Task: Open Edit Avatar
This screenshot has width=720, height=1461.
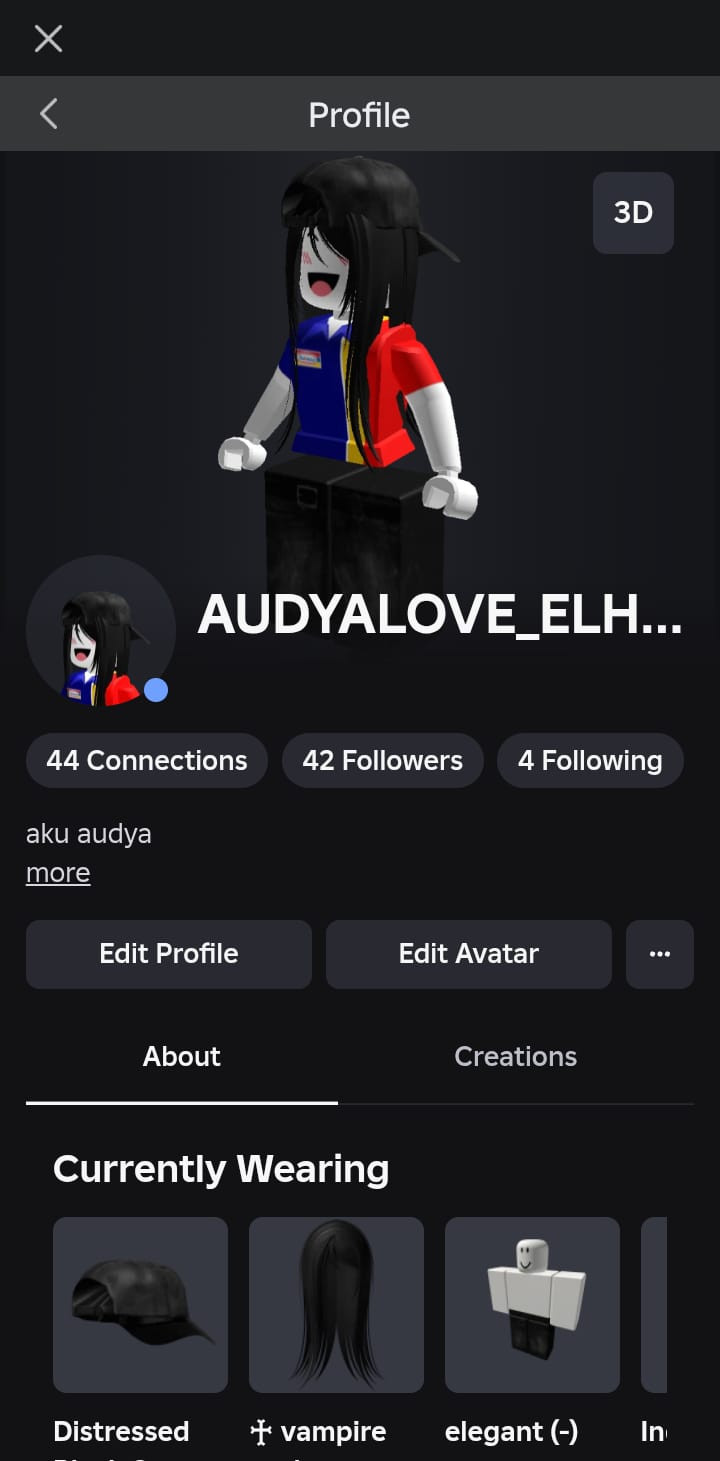Action: tap(468, 954)
